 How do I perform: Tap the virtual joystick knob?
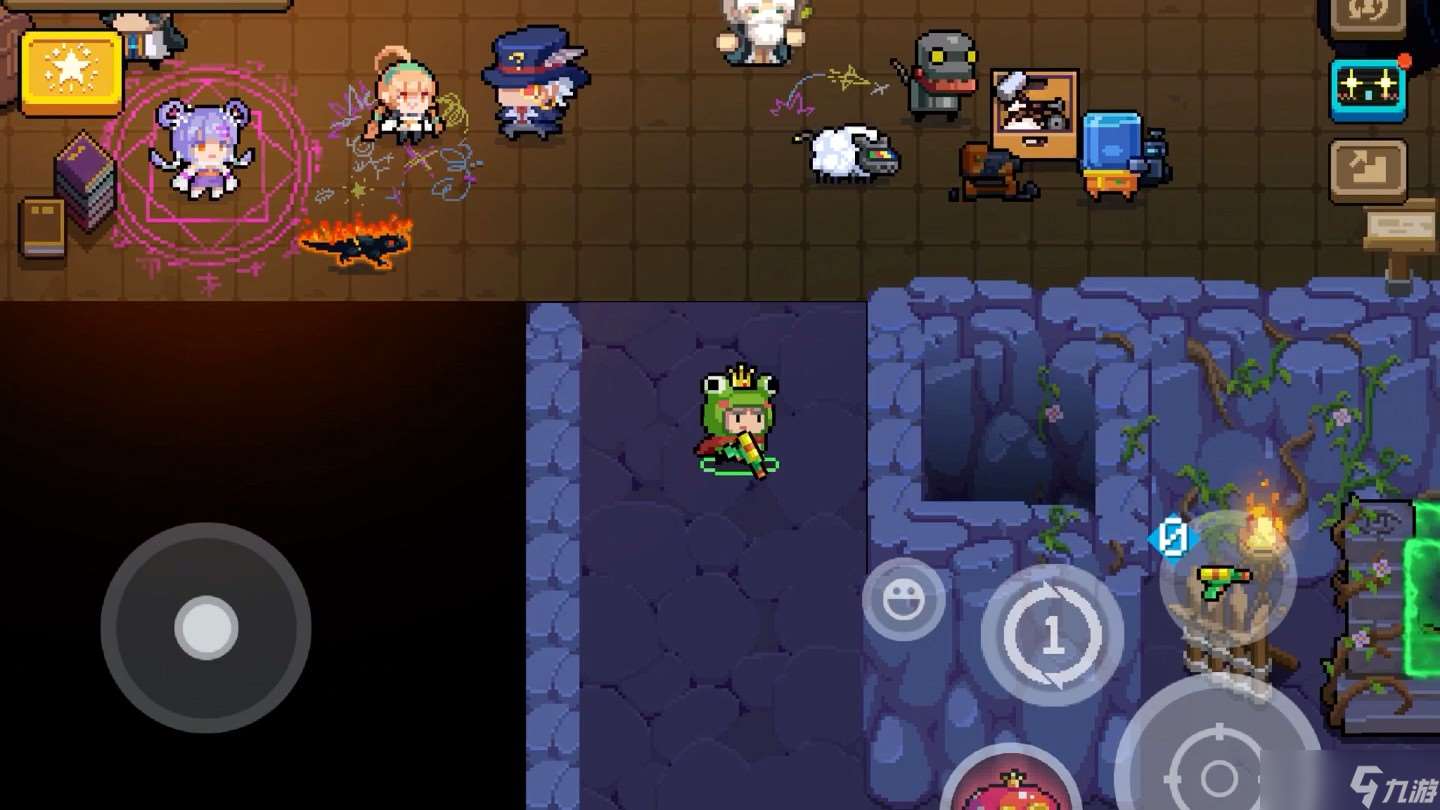pos(206,628)
